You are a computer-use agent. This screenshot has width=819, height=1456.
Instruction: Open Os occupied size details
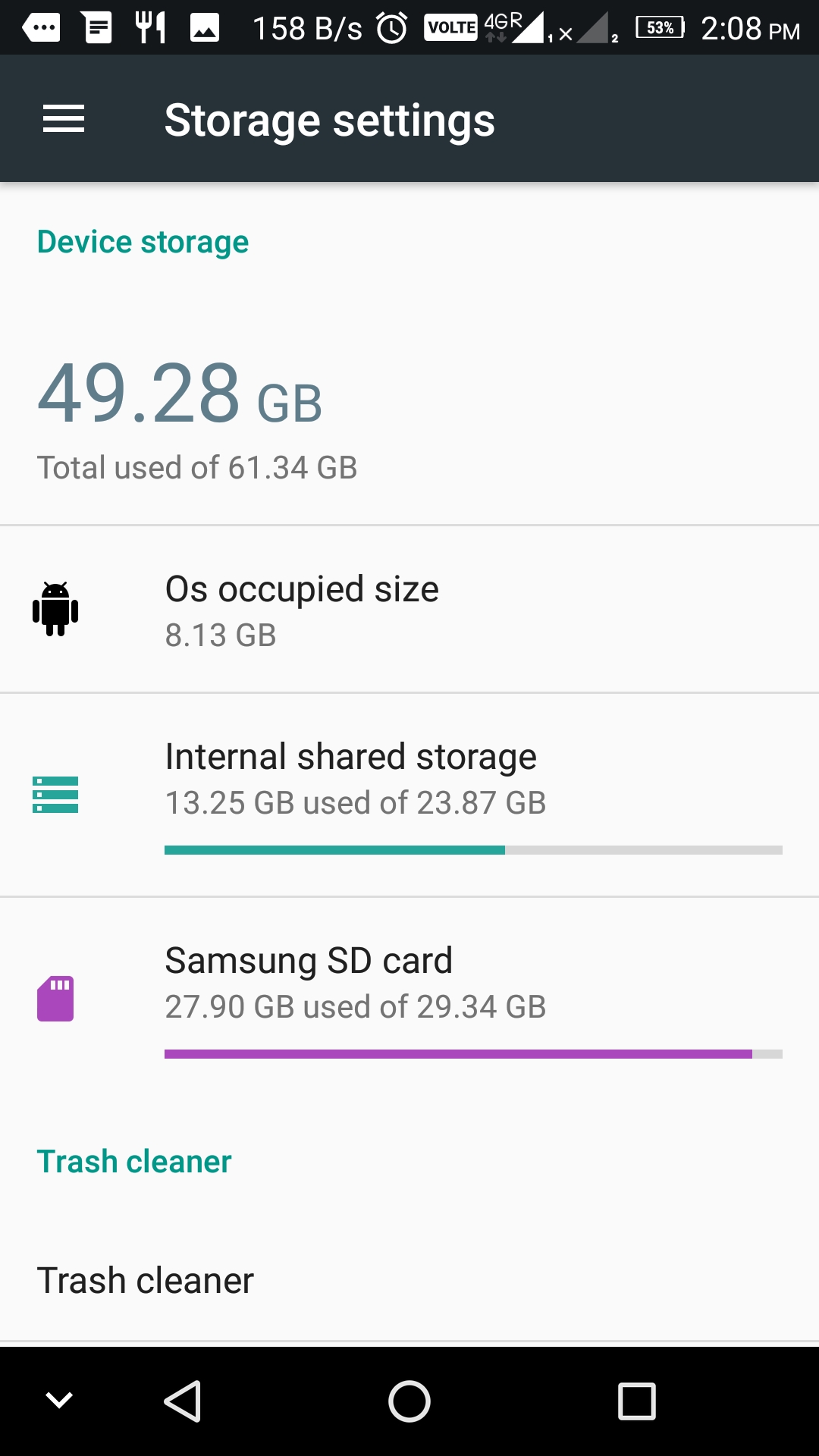tap(409, 609)
